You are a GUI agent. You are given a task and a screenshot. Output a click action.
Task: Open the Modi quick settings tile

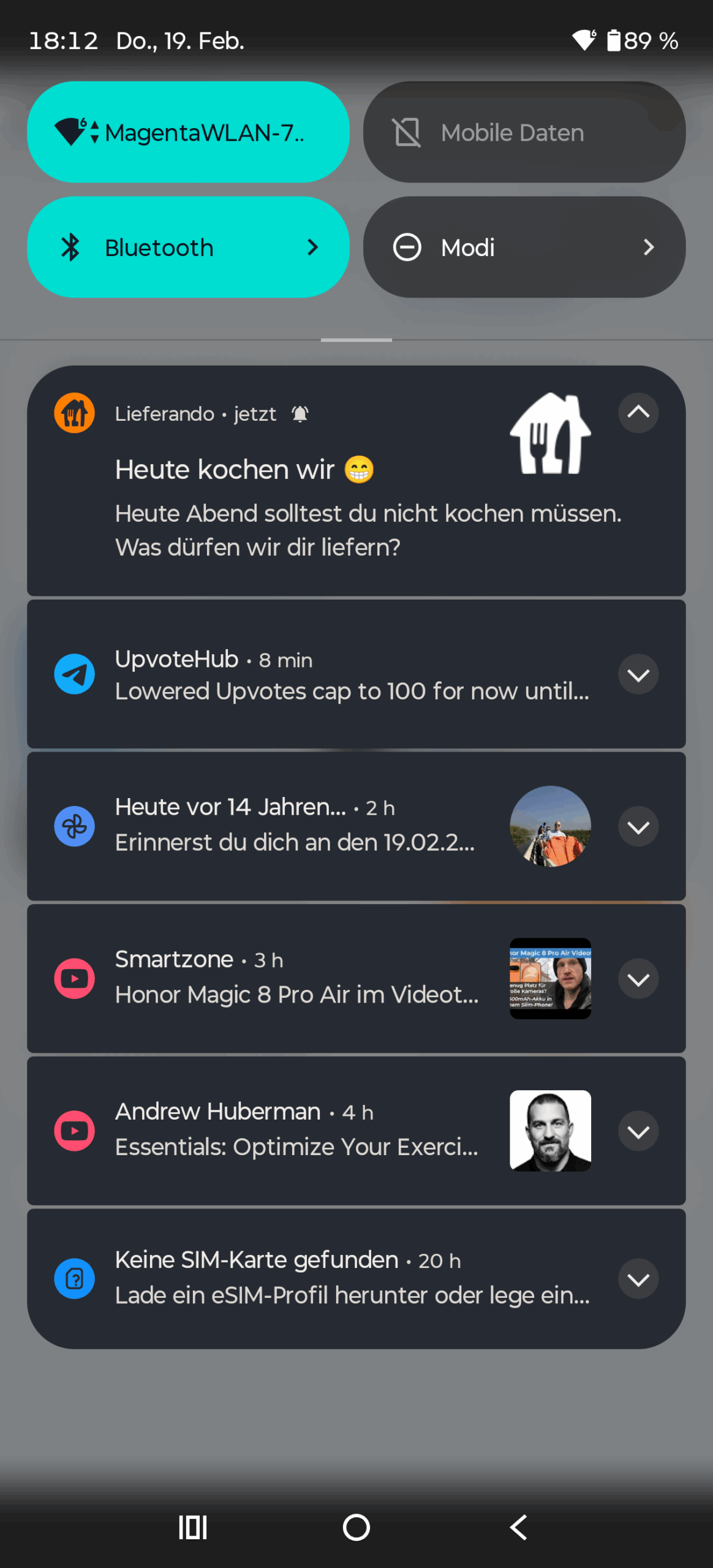tap(524, 247)
